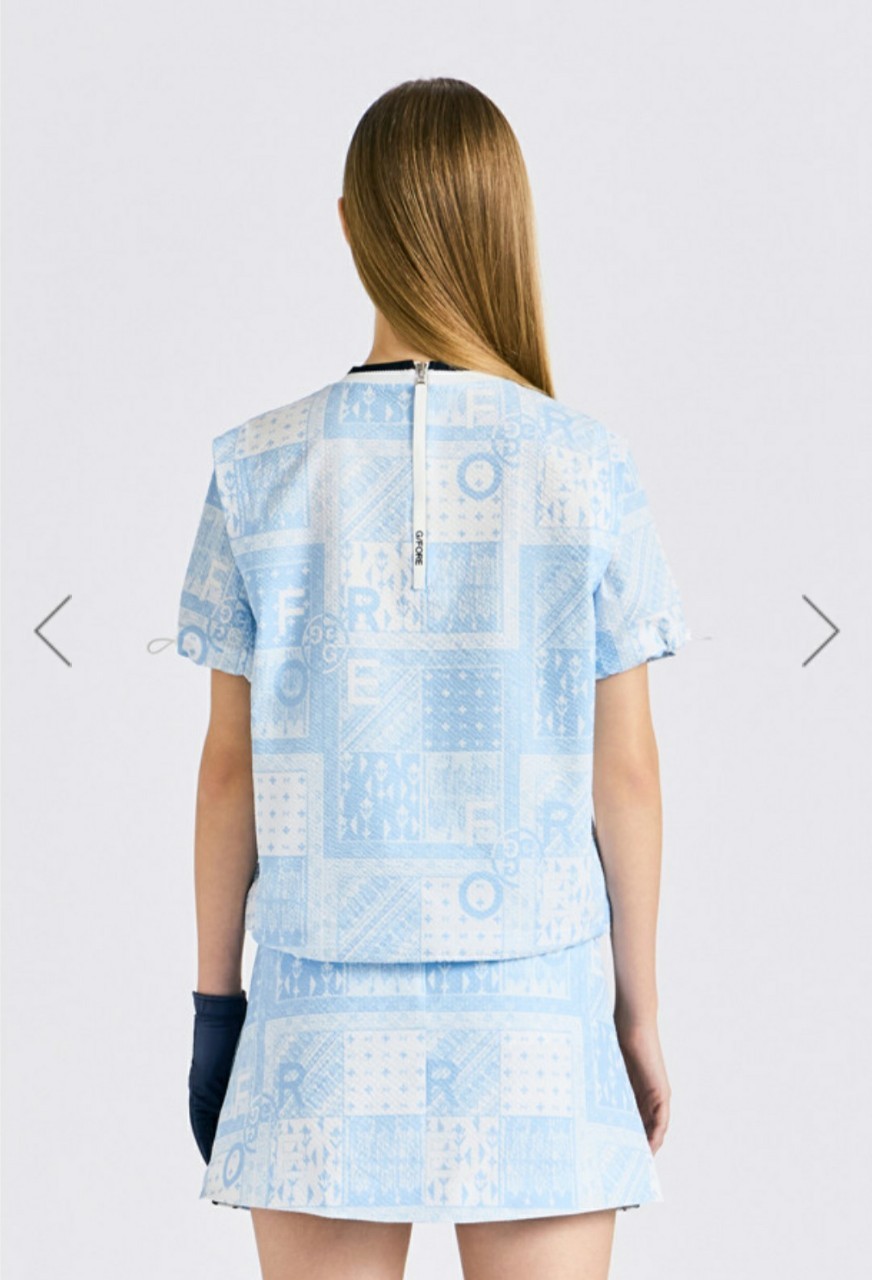Go to the previous product image
This screenshot has width=872, height=1280.
(53, 630)
